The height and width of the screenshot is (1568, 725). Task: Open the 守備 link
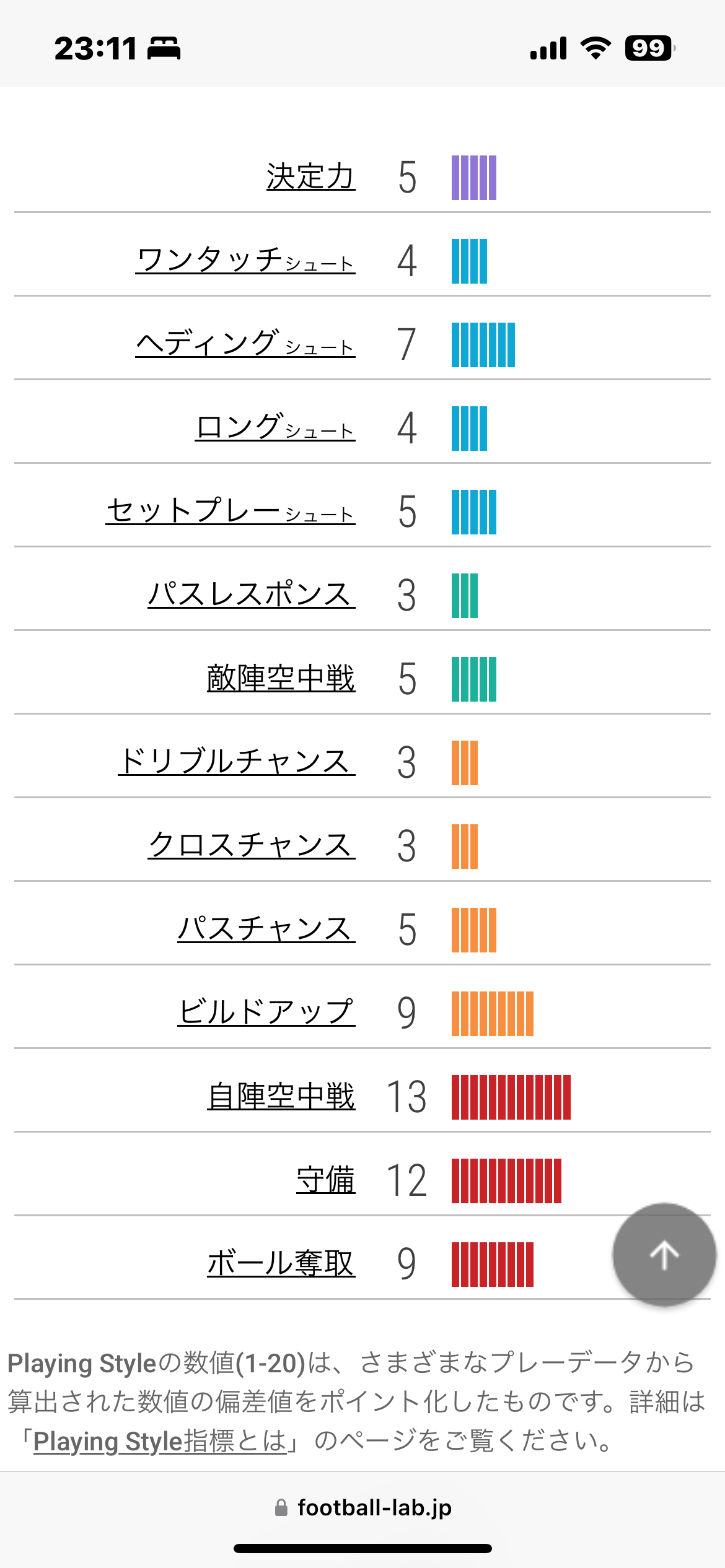click(325, 1180)
